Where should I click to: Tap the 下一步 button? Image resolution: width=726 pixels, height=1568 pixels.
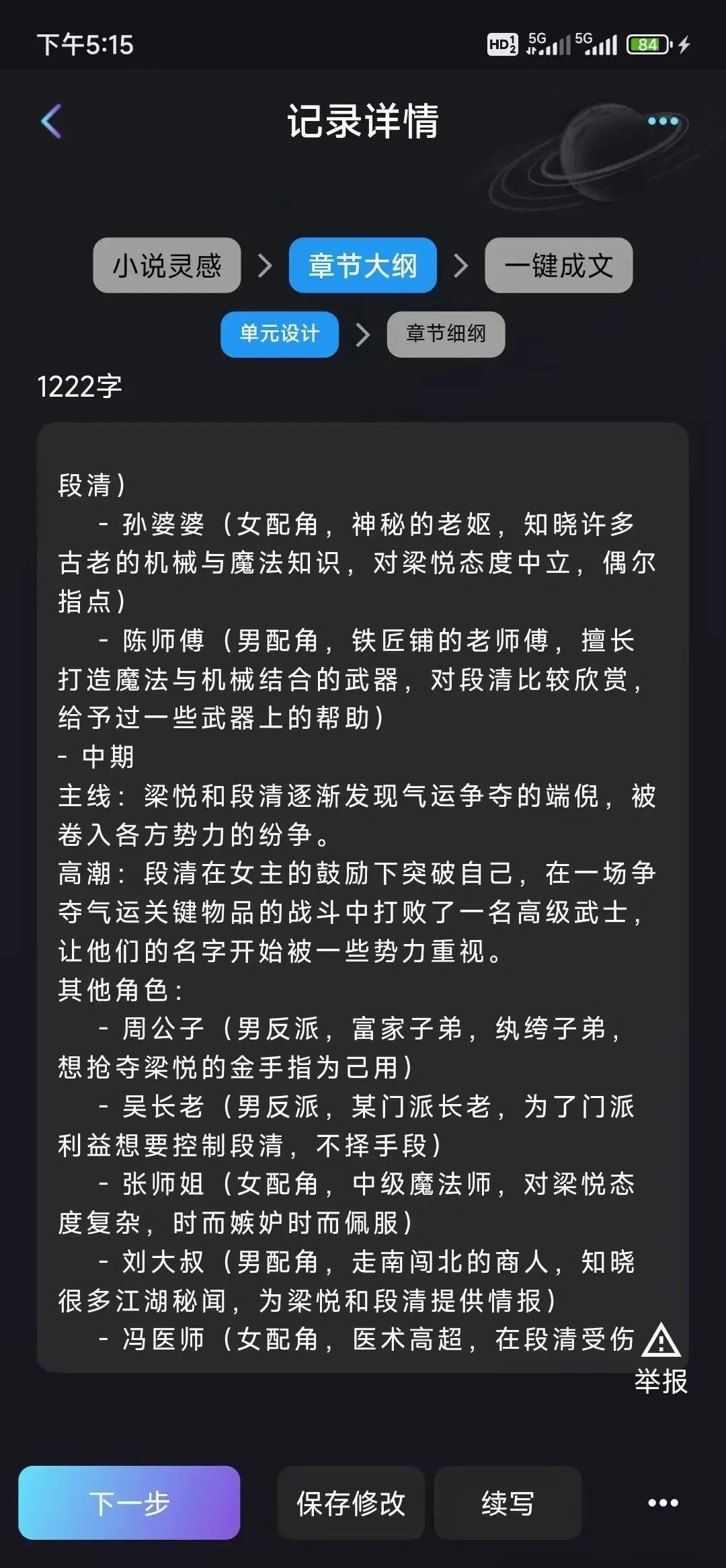[x=129, y=1503]
